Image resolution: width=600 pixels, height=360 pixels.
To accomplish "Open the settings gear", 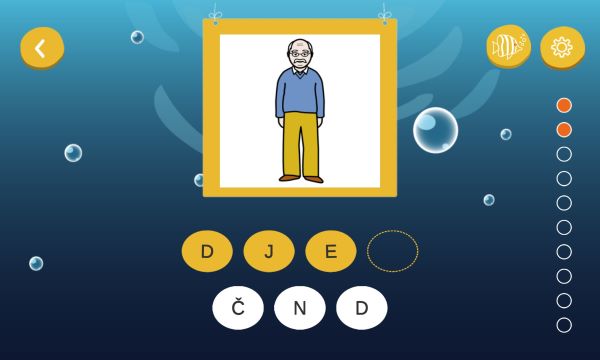I will tap(562, 47).
